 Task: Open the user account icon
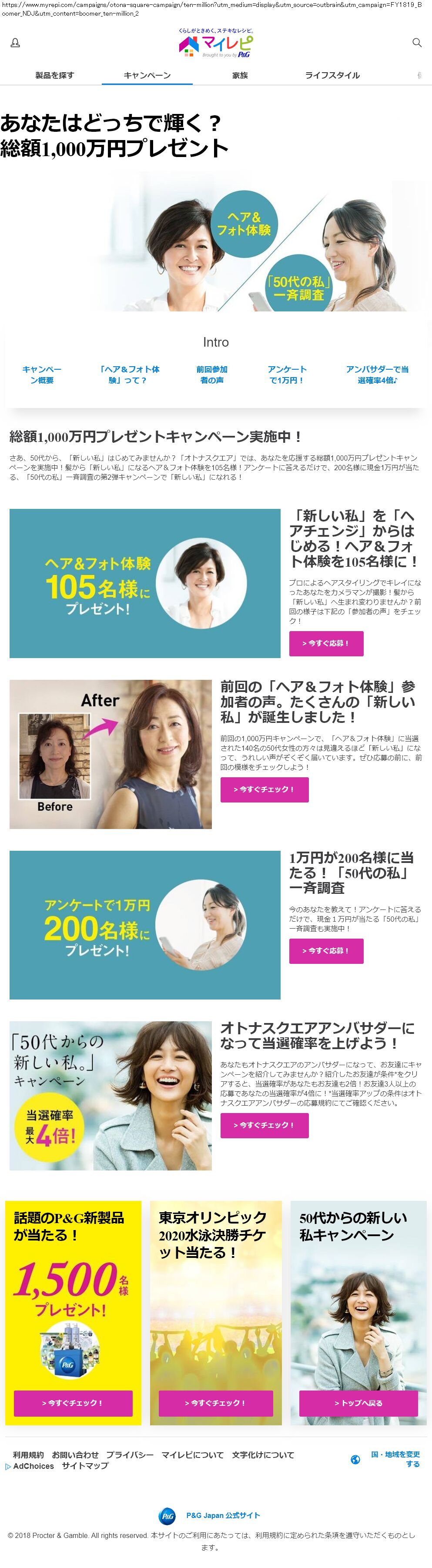click(15, 43)
